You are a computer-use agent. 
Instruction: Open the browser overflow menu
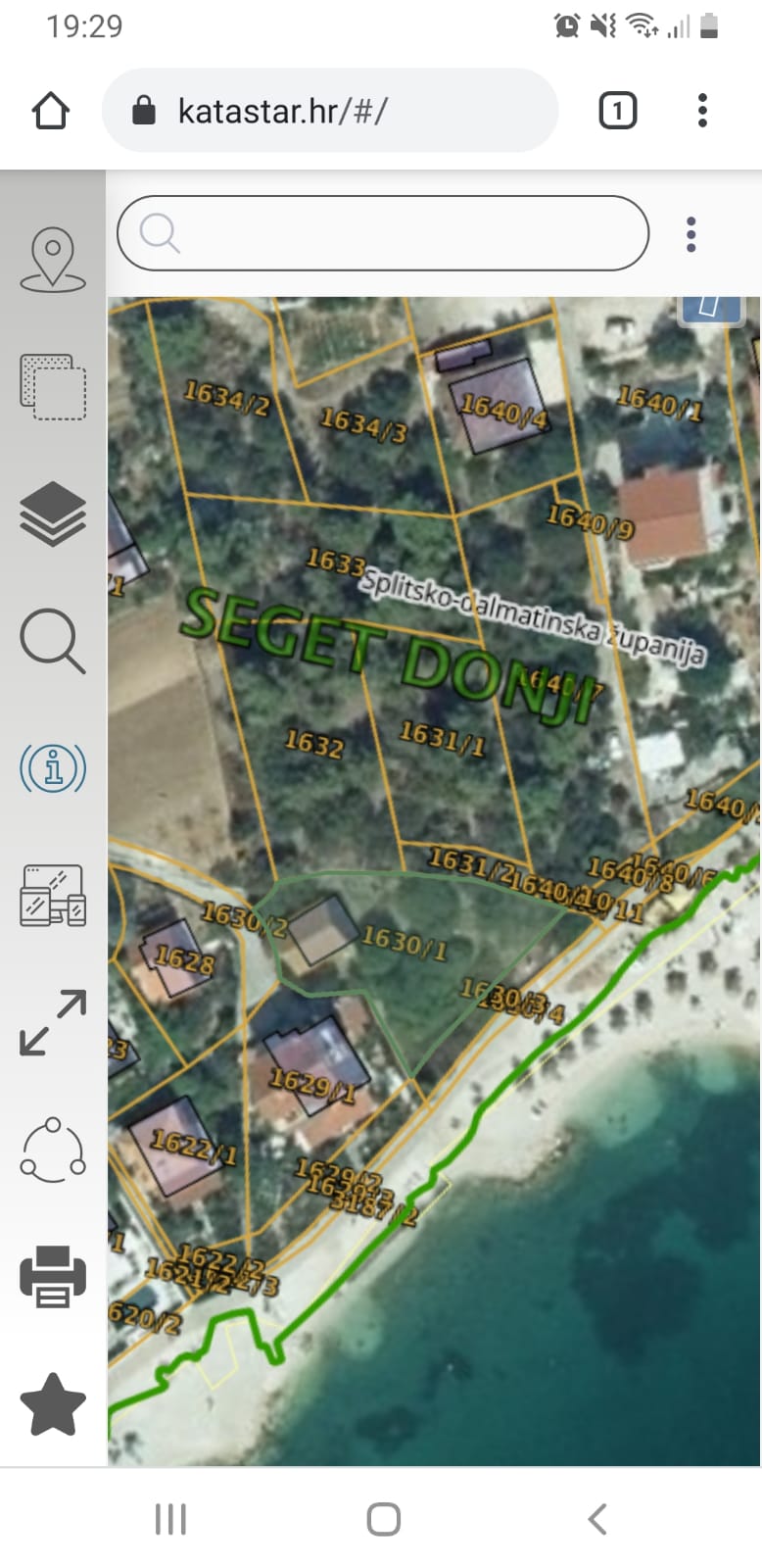click(x=702, y=111)
